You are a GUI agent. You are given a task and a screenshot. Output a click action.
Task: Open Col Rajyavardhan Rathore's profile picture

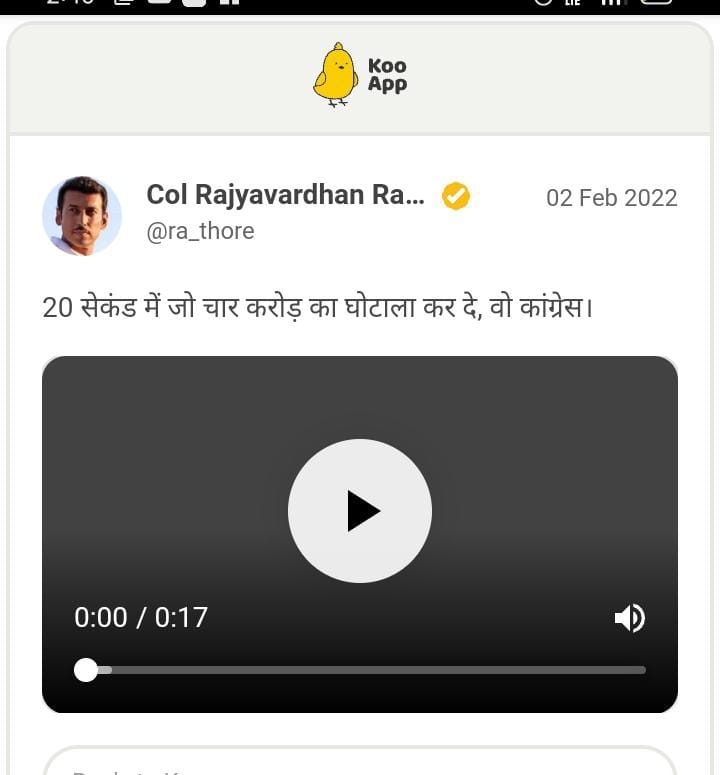coord(82,216)
